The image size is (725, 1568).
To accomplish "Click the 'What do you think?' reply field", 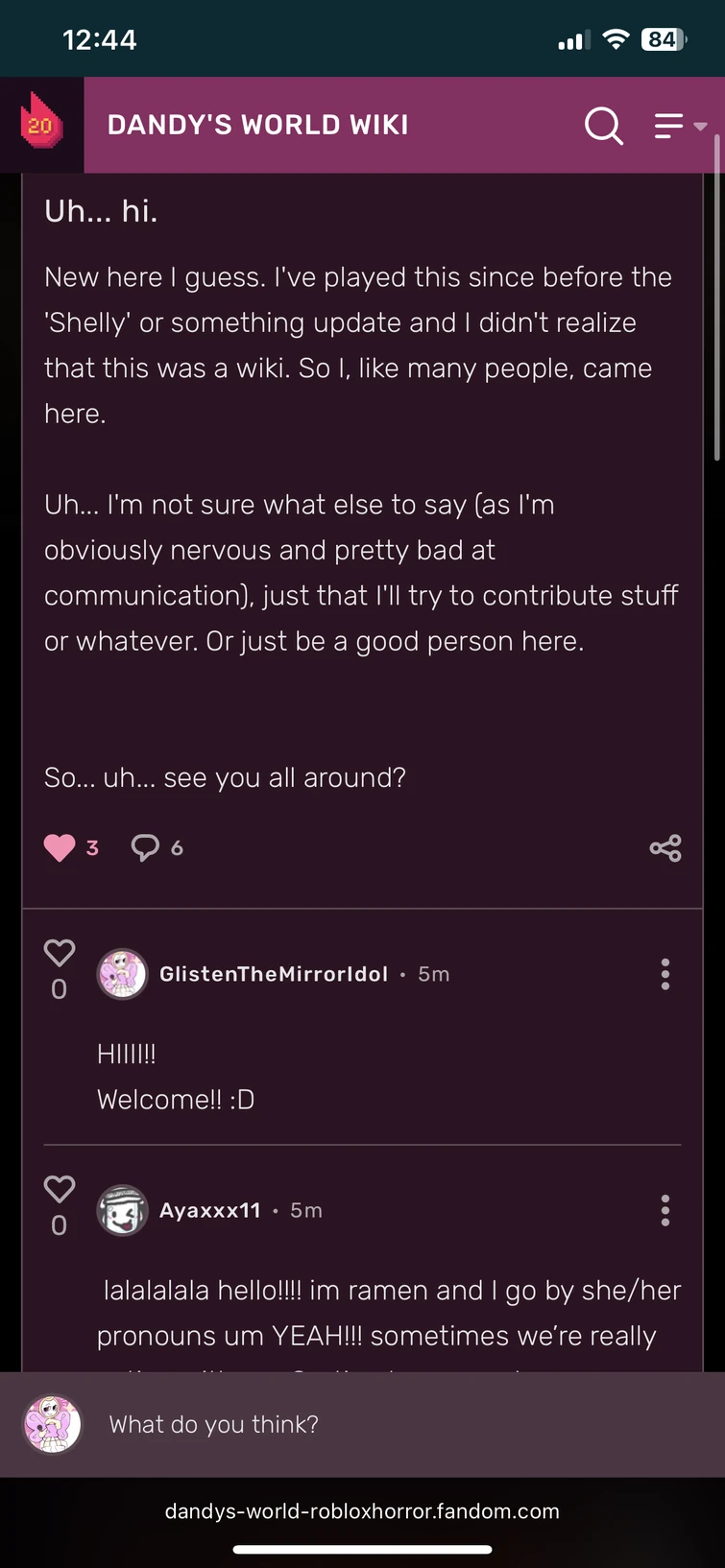I will [x=288, y=1424].
